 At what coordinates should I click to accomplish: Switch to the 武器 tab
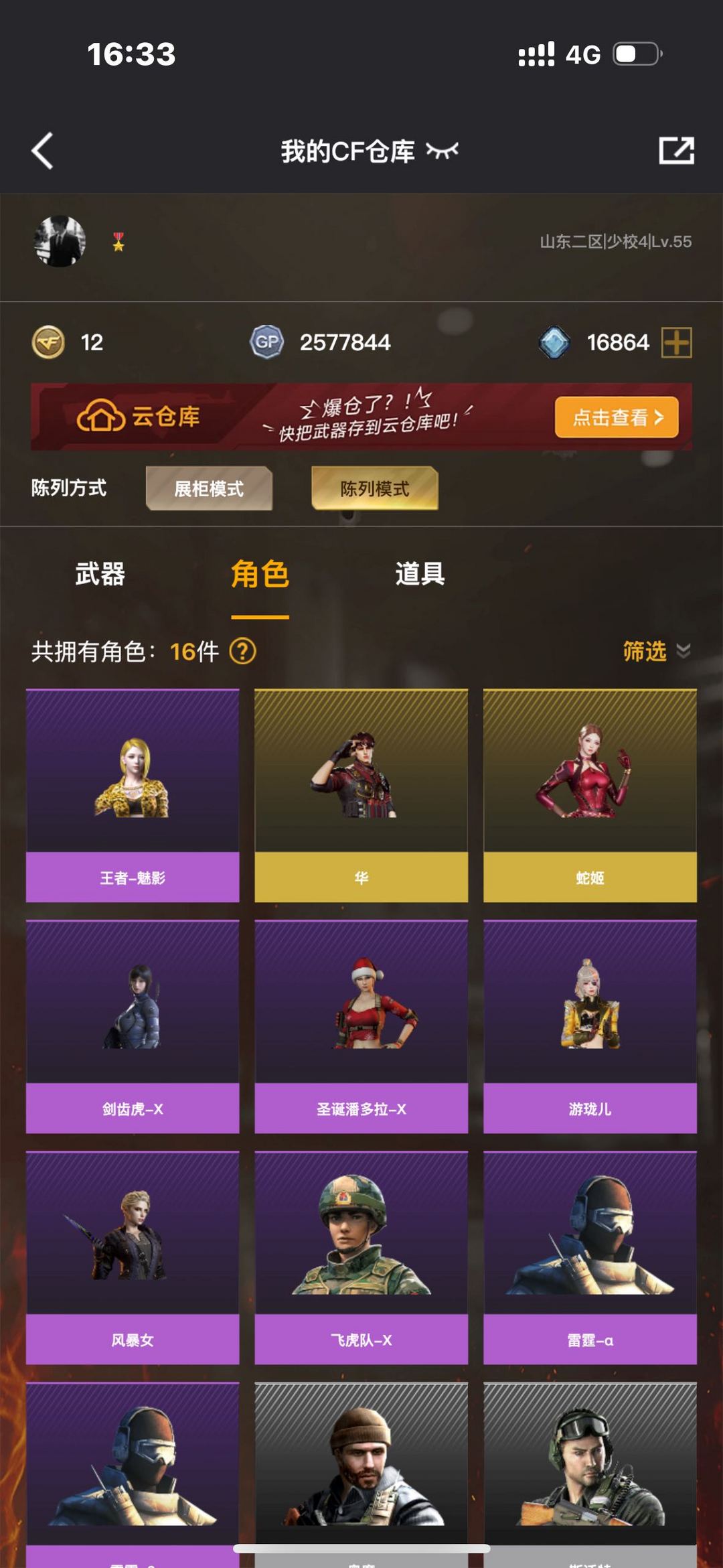click(100, 574)
